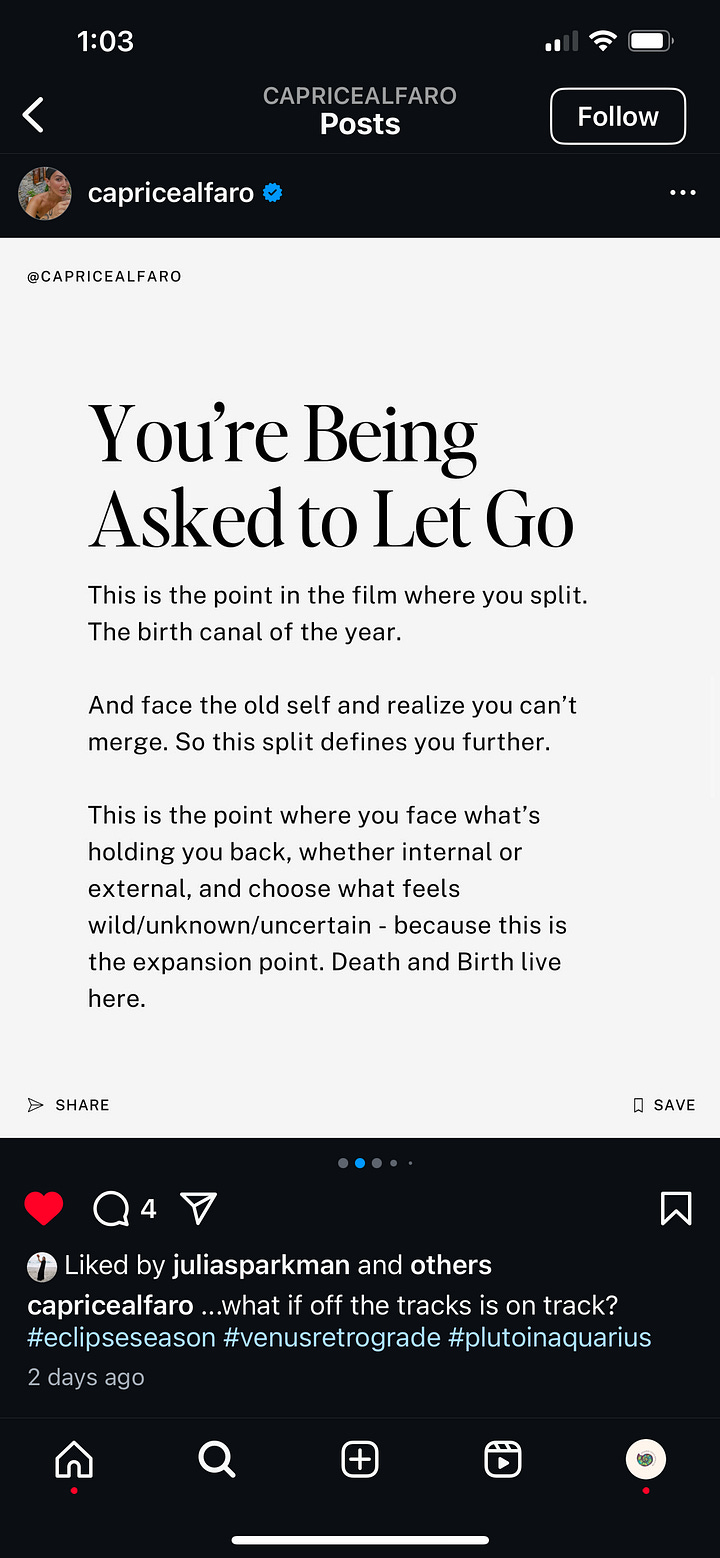Viewport: 720px width, 1558px height.
Task: Open the #eclipseseason hashtag
Action: click(x=121, y=1337)
